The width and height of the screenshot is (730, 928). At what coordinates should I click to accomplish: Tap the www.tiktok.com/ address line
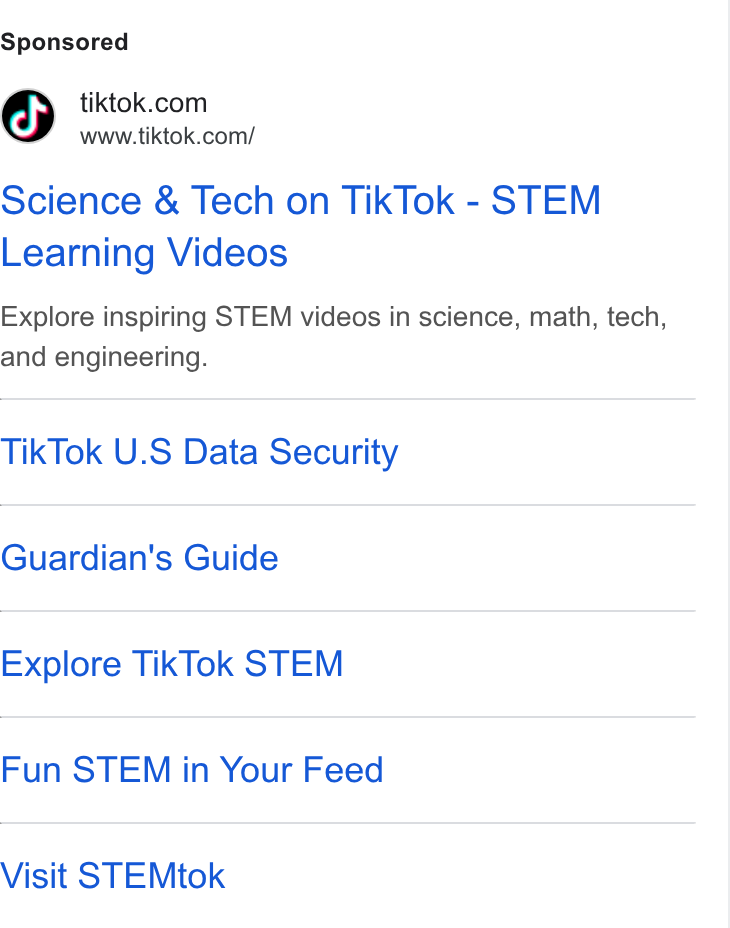[x=168, y=136]
